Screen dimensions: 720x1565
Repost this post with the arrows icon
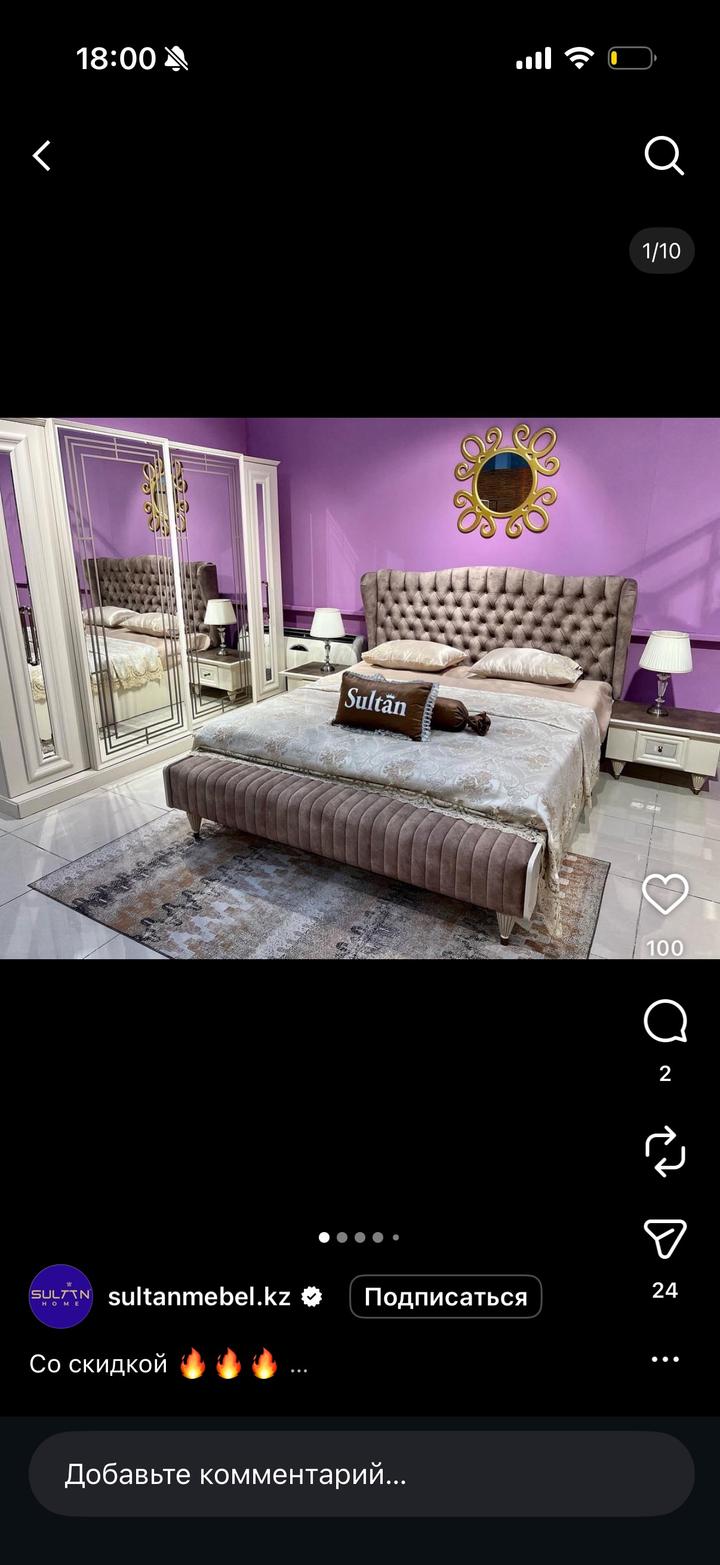[x=665, y=1150]
